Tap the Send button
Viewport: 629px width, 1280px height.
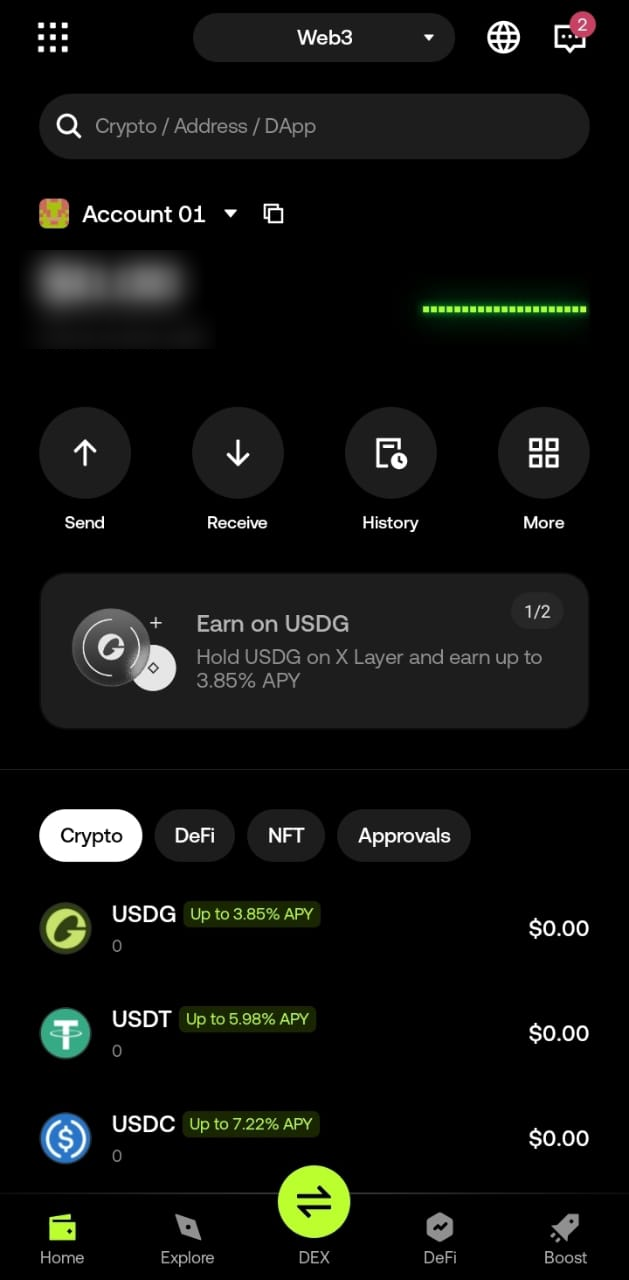pyautogui.click(x=85, y=454)
